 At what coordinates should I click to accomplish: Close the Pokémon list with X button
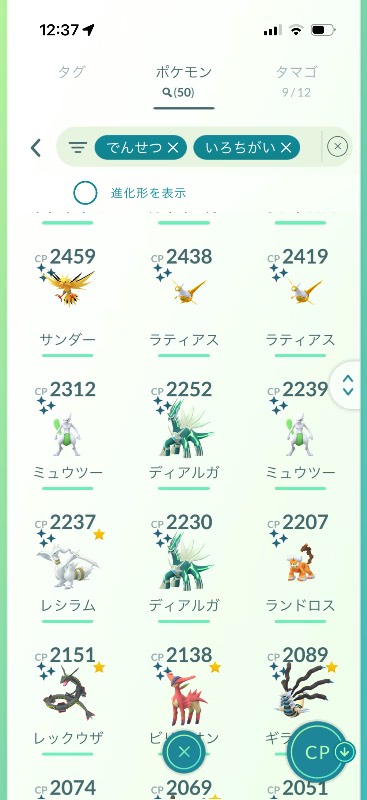184,752
